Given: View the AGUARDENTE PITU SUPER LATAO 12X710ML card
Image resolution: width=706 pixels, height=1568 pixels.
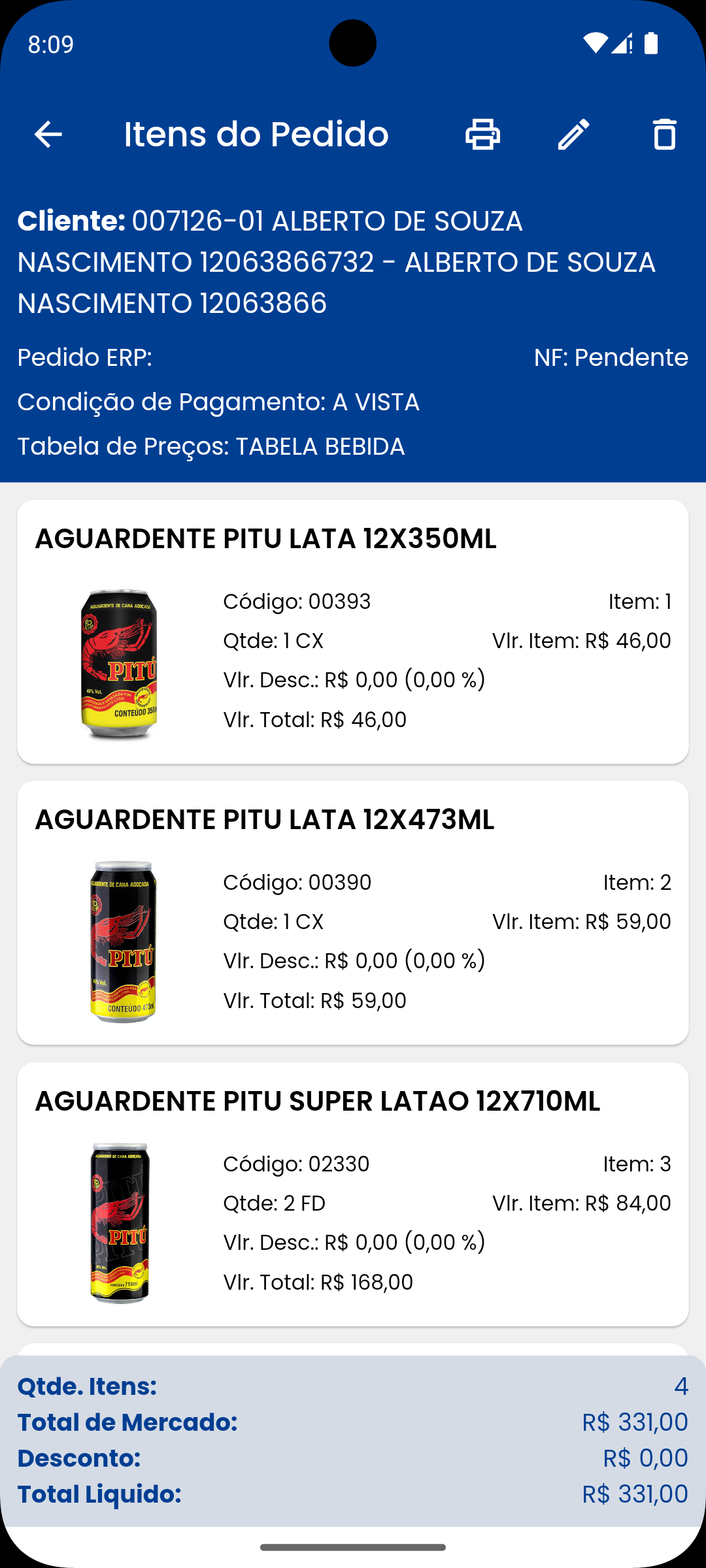Looking at the screenshot, I should click(353, 1194).
